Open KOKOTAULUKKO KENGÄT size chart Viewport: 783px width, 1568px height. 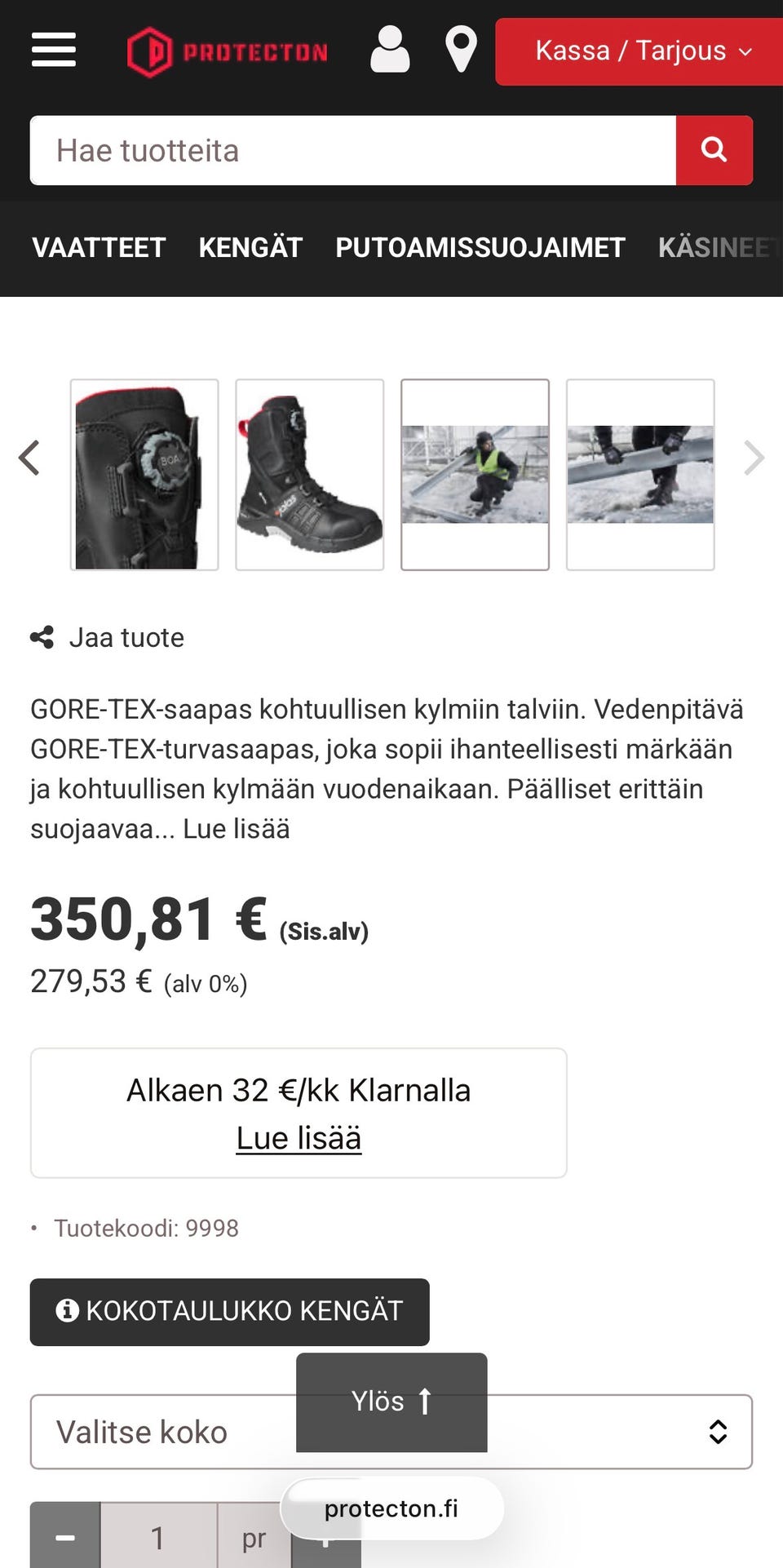pyautogui.click(x=229, y=1311)
